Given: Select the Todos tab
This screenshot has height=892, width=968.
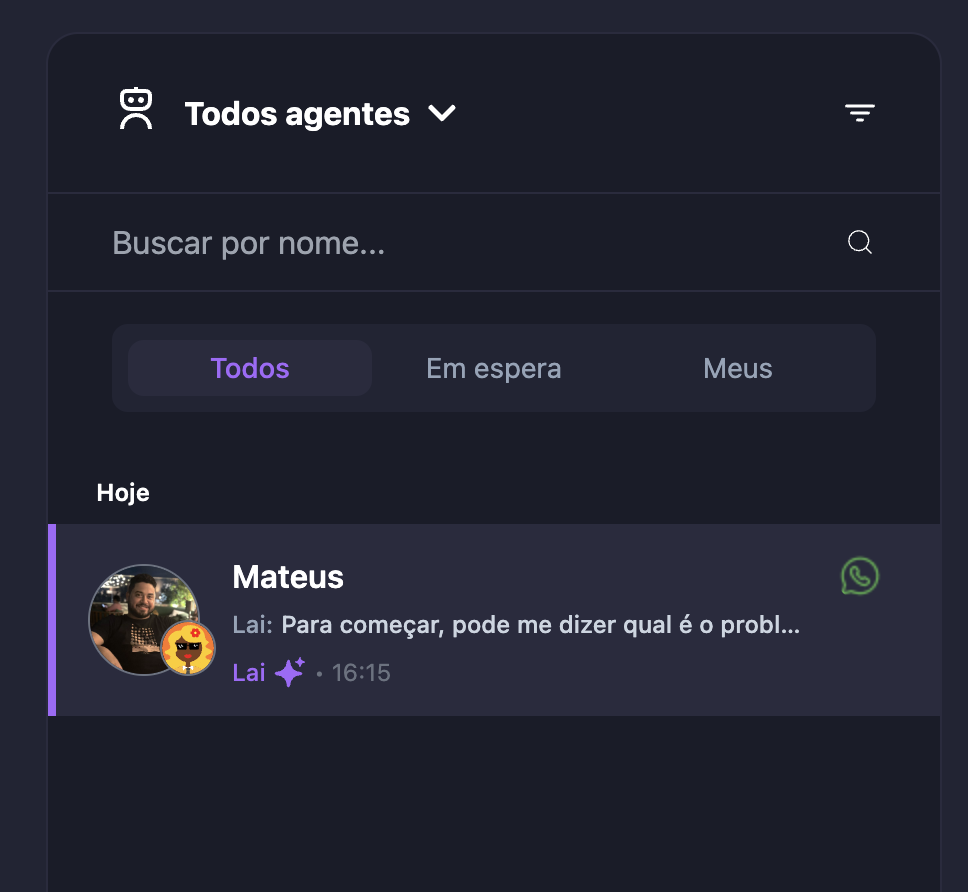Looking at the screenshot, I should pyautogui.click(x=250, y=368).
